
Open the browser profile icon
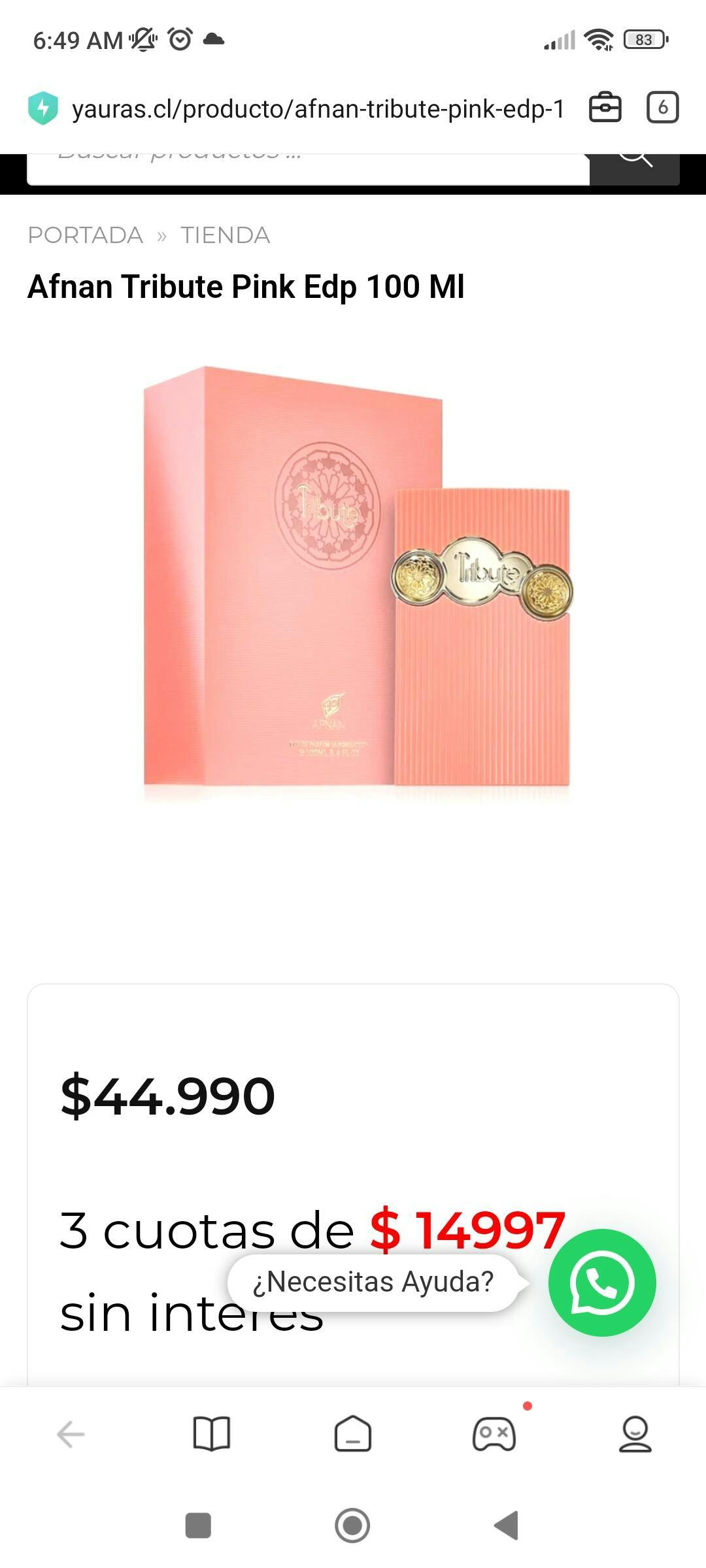(x=635, y=1434)
